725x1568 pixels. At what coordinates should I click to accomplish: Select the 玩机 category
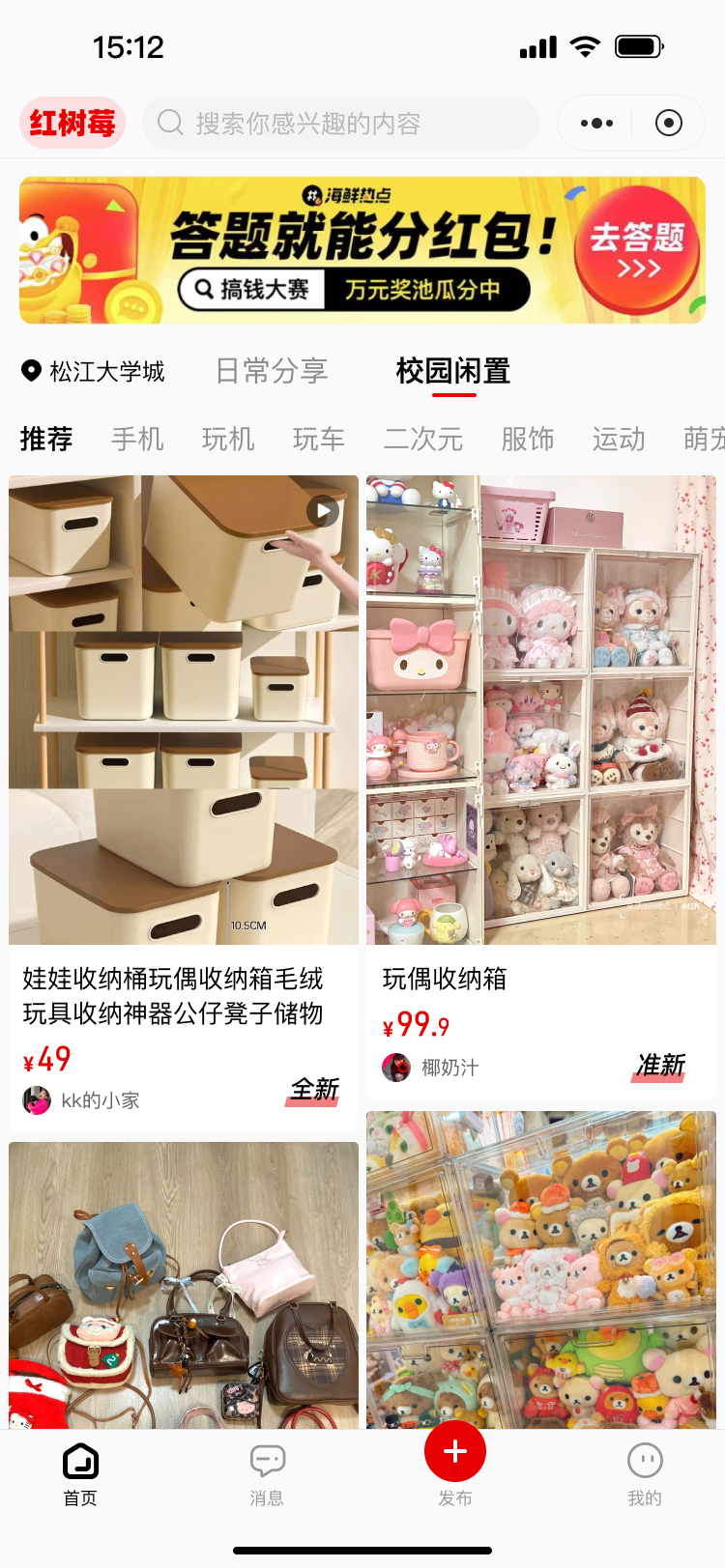coord(228,440)
